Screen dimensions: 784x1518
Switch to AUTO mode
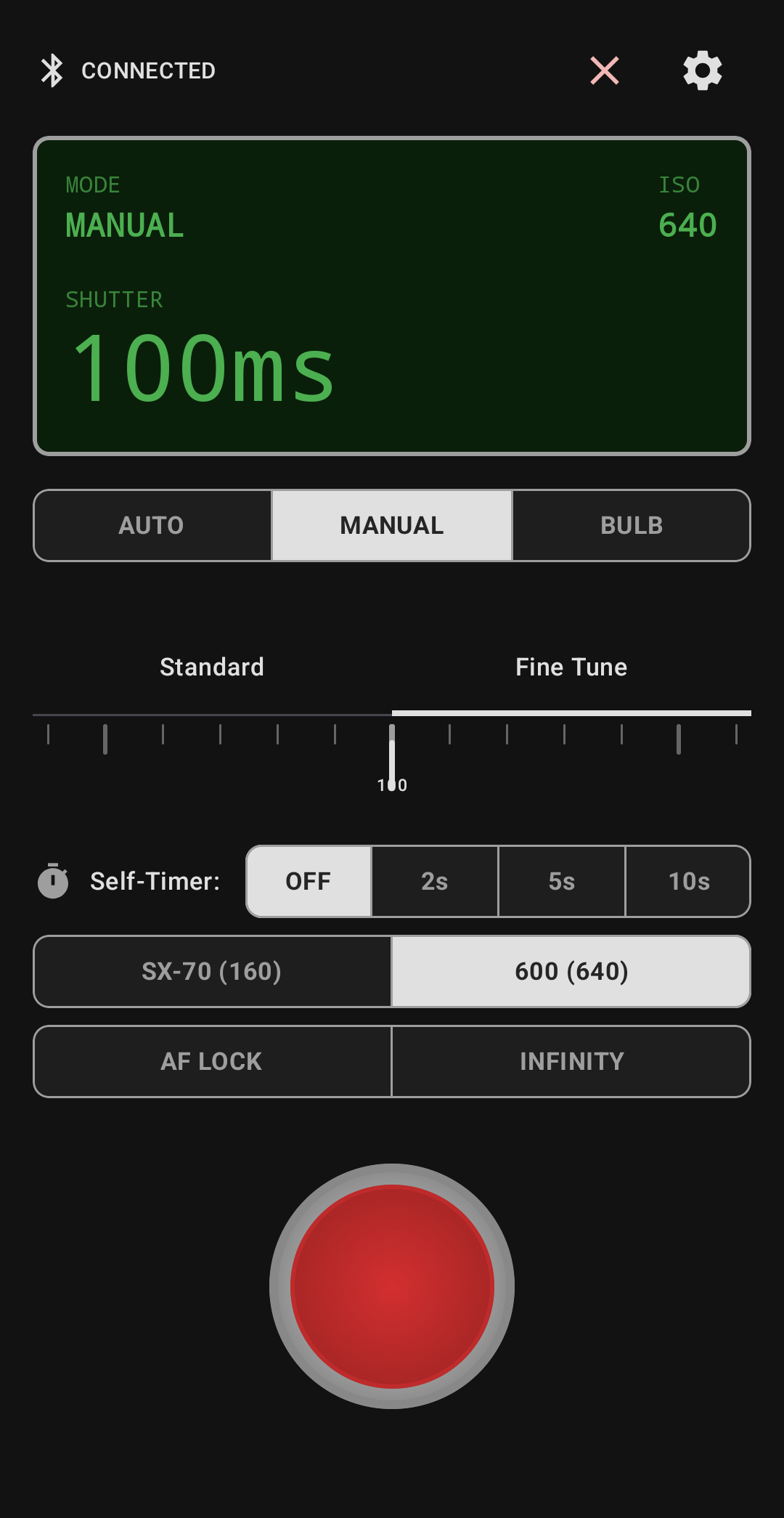(x=152, y=525)
